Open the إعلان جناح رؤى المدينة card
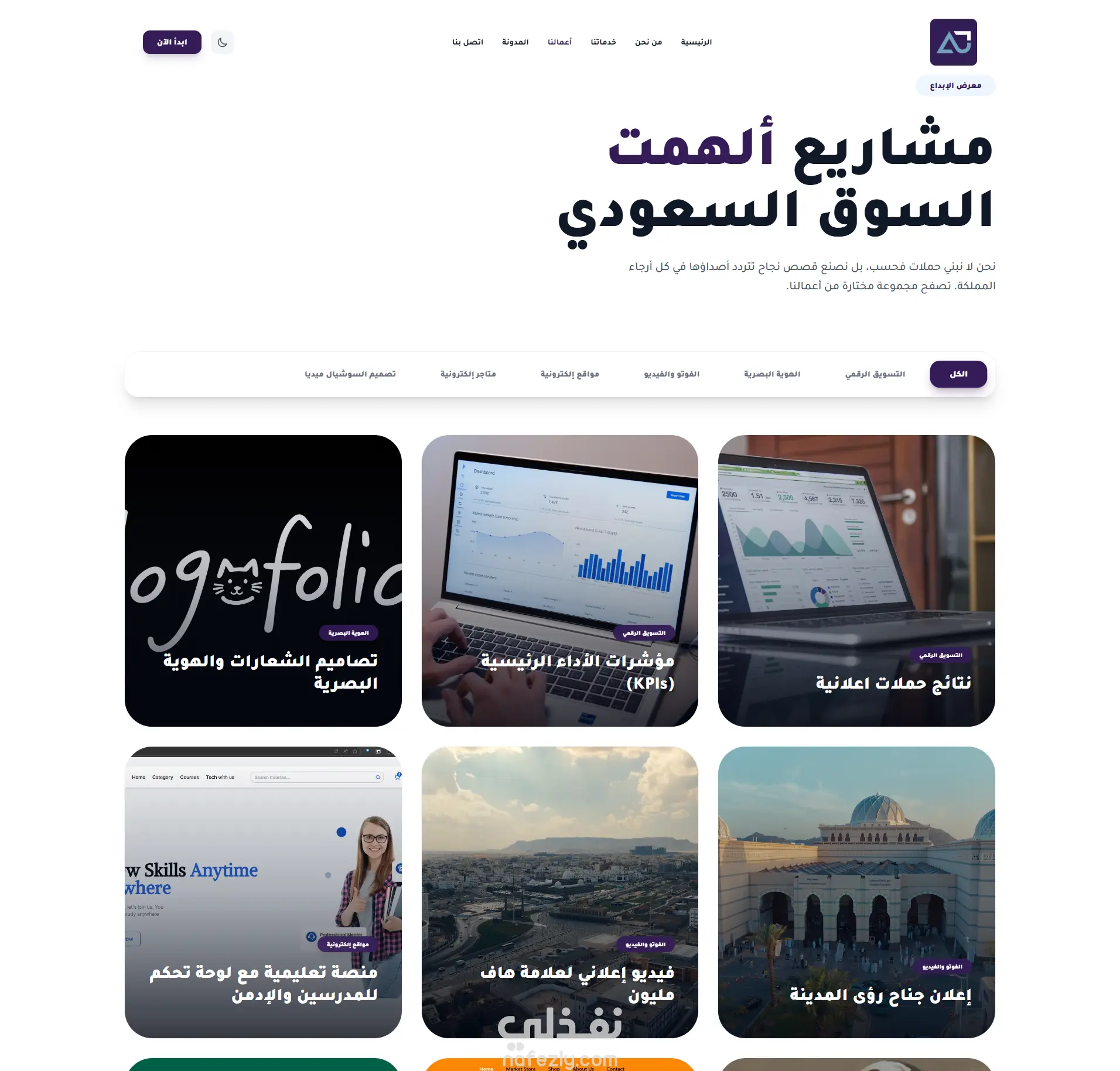Viewport: 1120px width, 1071px height. 856,891
